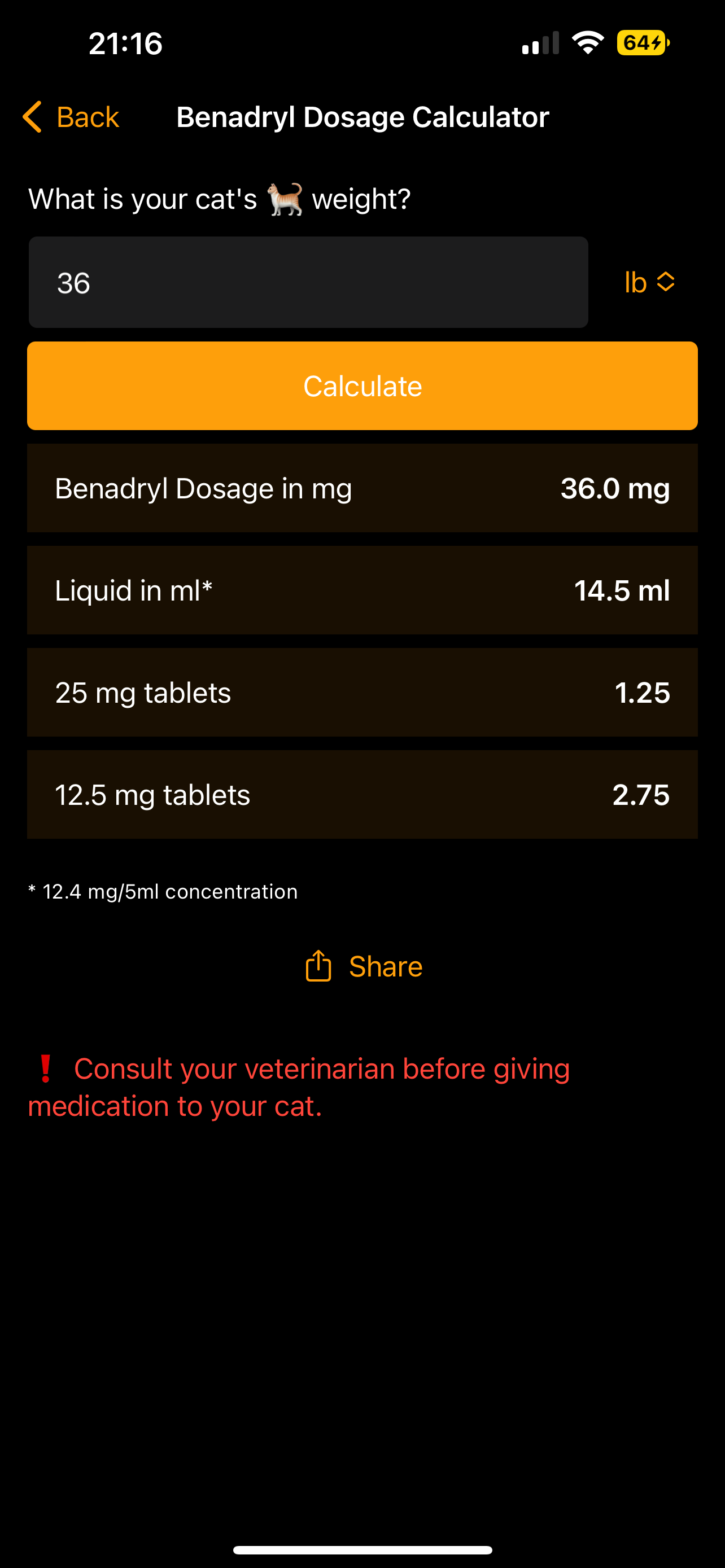Open the lb weight unit picker
Image resolution: width=725 pixels, height=1568 pixels.
tap(649, 282)
